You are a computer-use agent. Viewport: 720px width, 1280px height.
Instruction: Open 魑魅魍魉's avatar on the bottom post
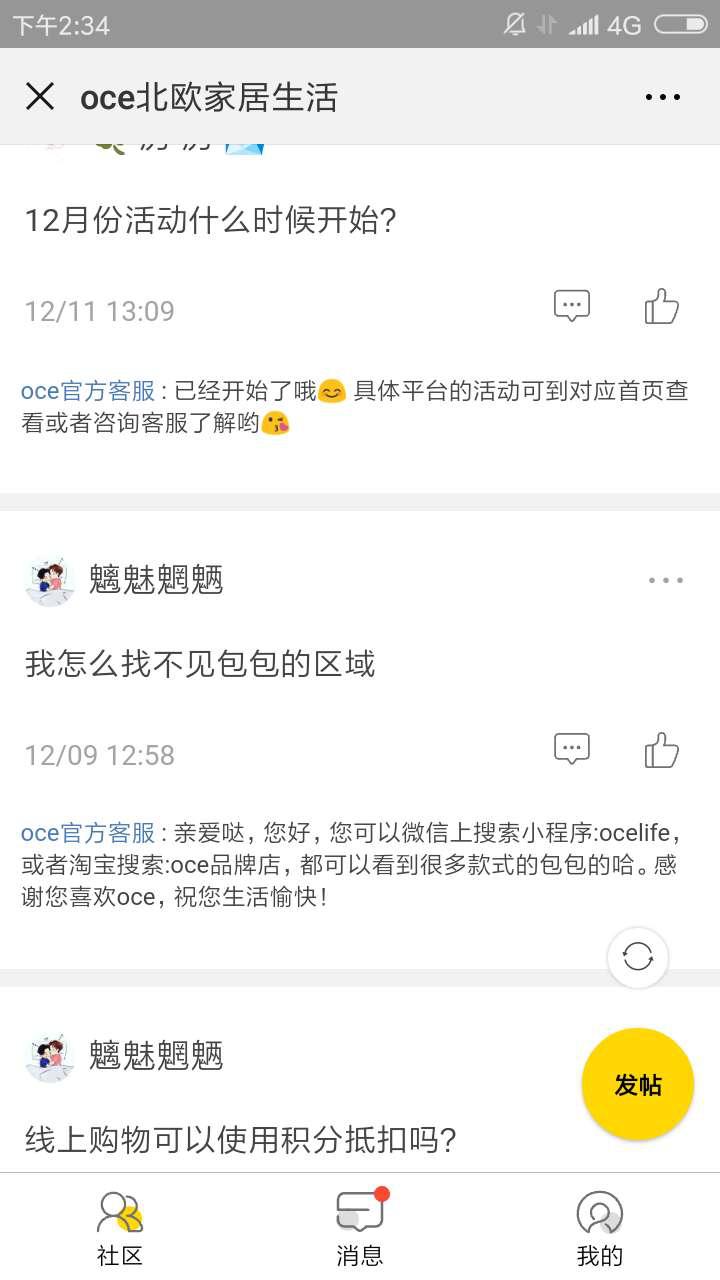pyautogui.click(x=51, y=1057)
